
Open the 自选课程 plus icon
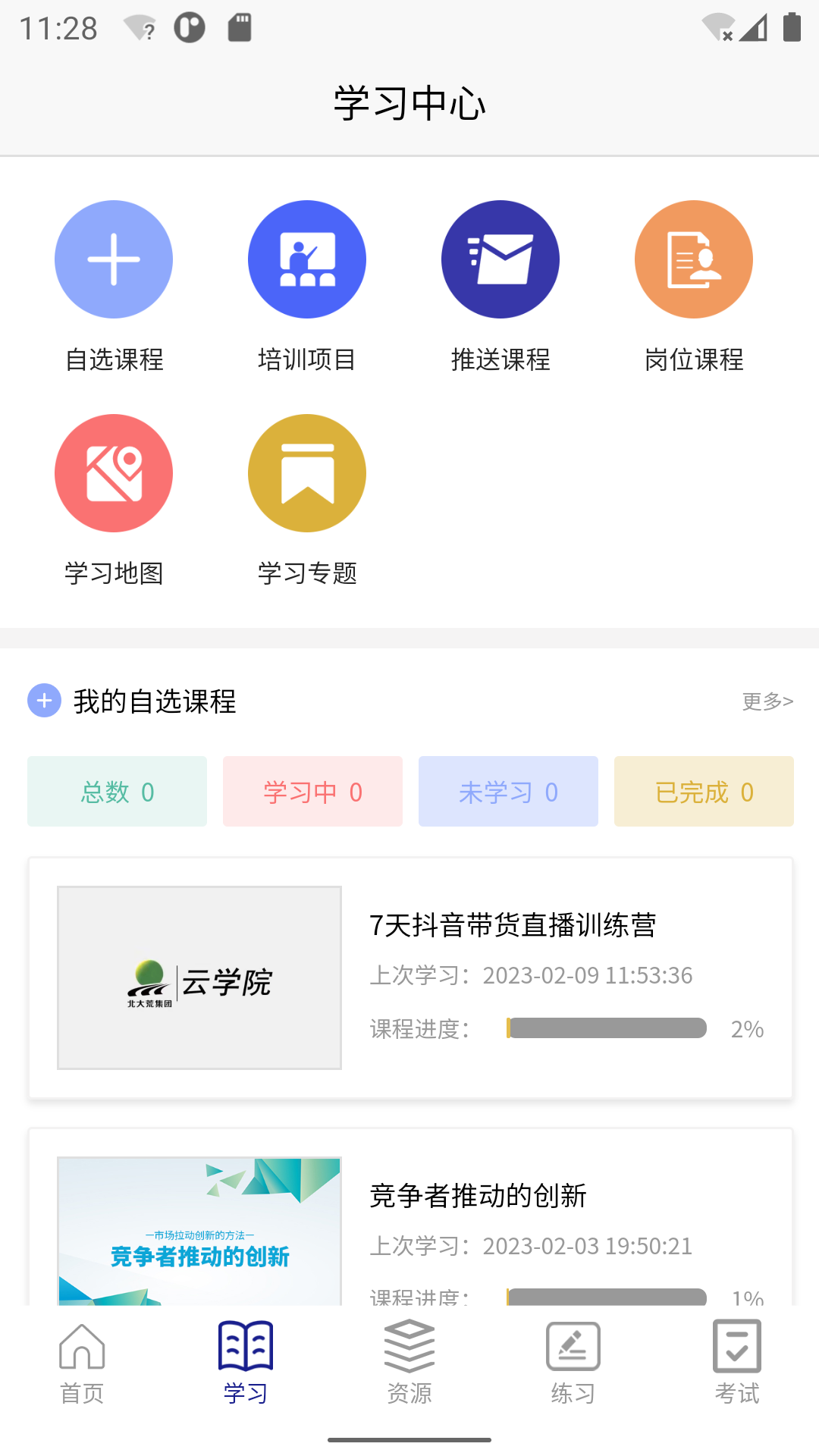pos(114,259)
